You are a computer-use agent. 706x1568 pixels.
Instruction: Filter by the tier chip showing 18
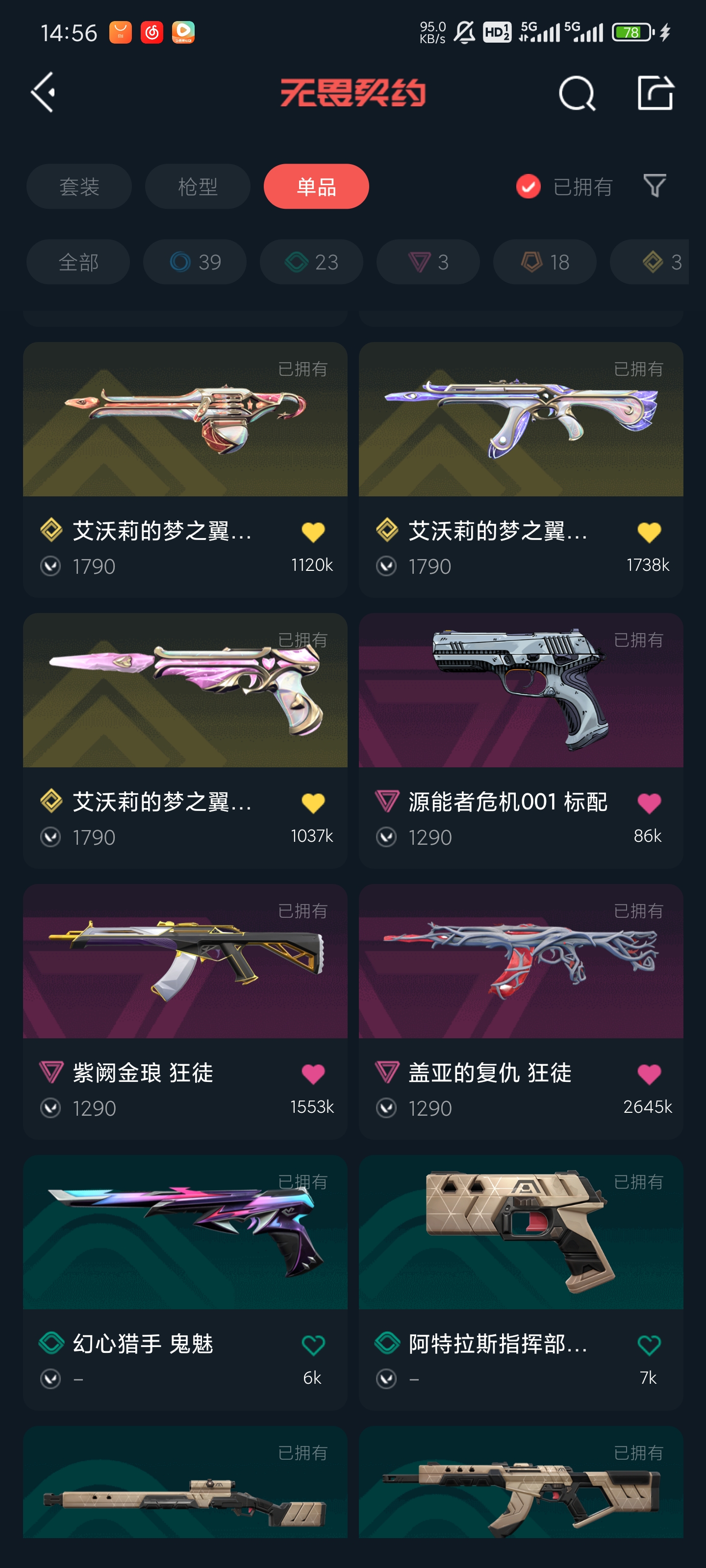(545, 262)
